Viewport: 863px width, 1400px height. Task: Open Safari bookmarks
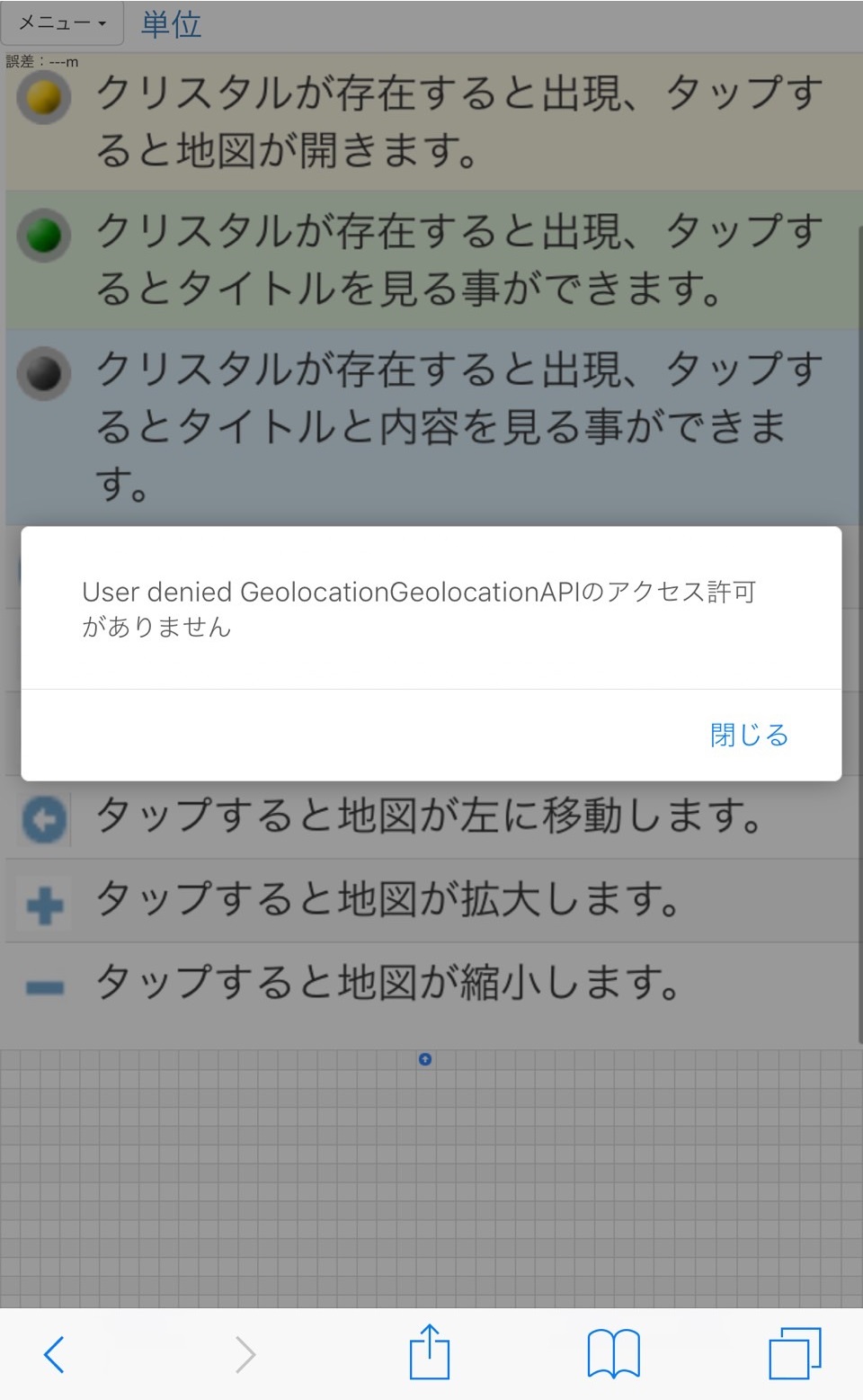tap(614, 1353)
